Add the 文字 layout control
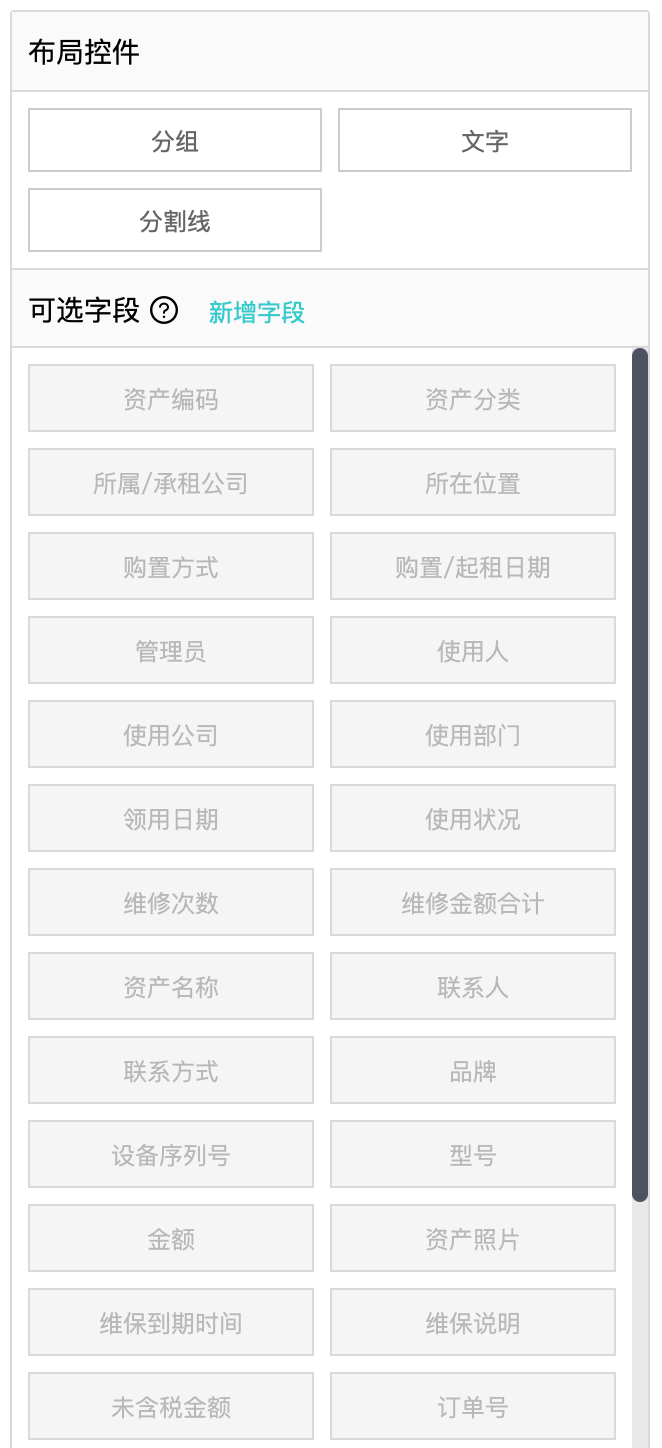Viewport: 662px width, 1448px height. 485,140
